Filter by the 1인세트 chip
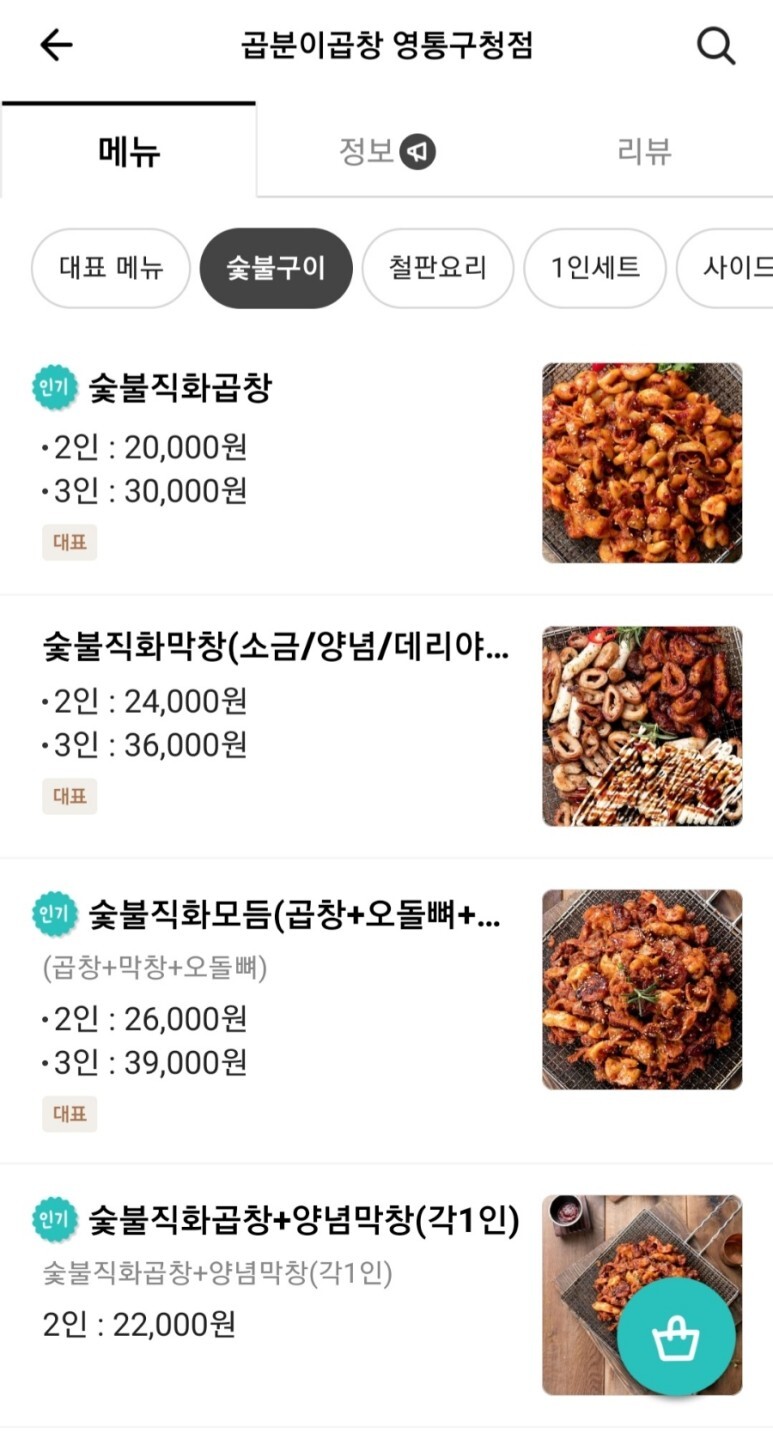Image resolution: width=773 pixels, height=1433 pixels. (x=595, y=268)
